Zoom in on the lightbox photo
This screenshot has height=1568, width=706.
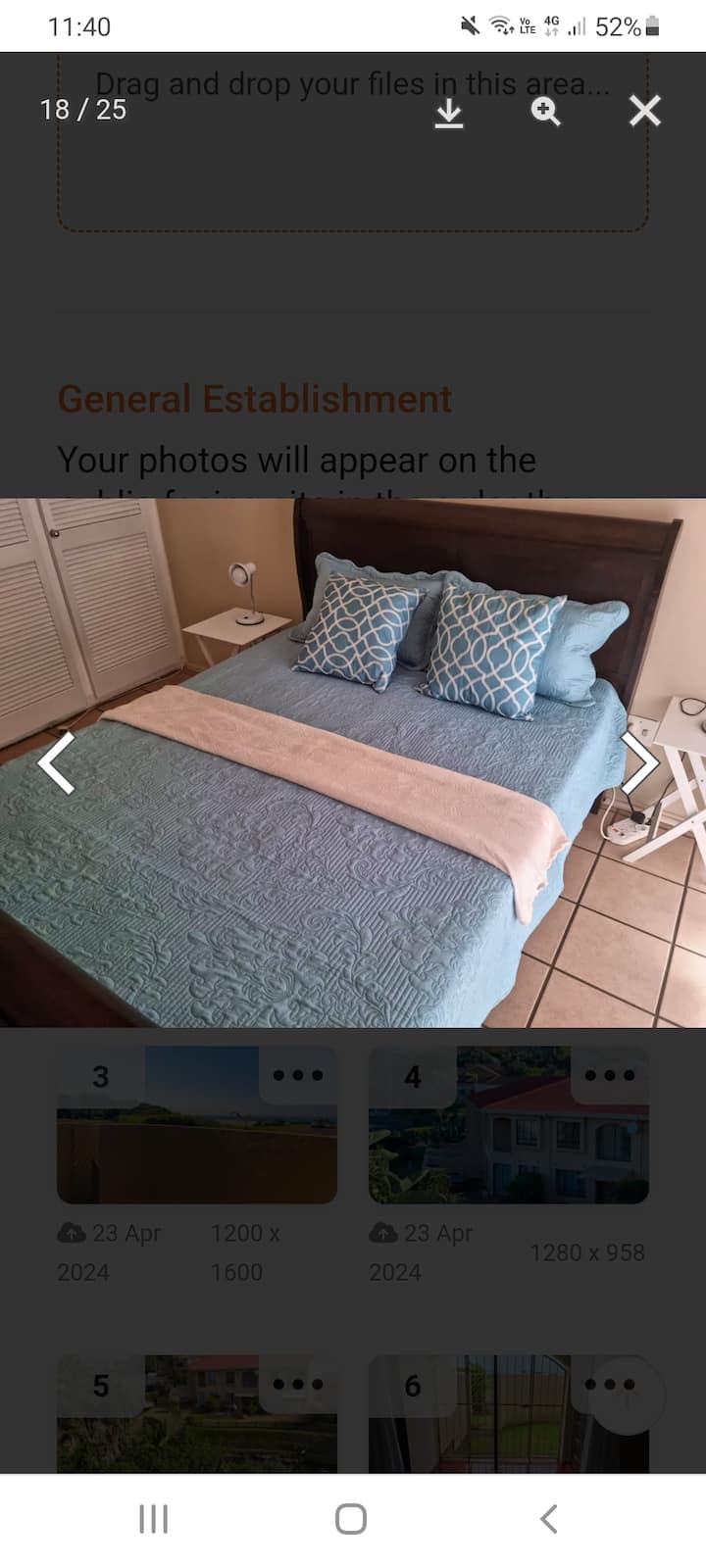(545, 112)
